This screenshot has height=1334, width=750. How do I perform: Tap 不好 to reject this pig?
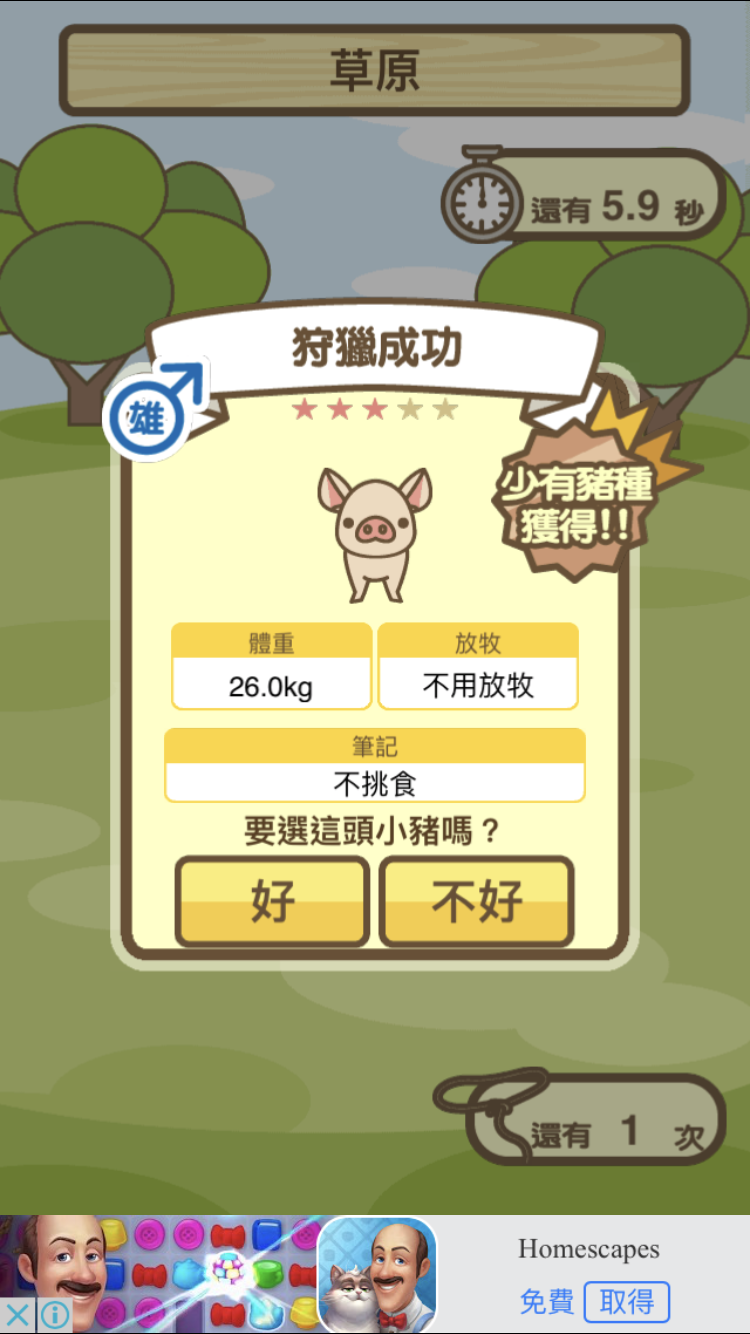click(477, 901)
